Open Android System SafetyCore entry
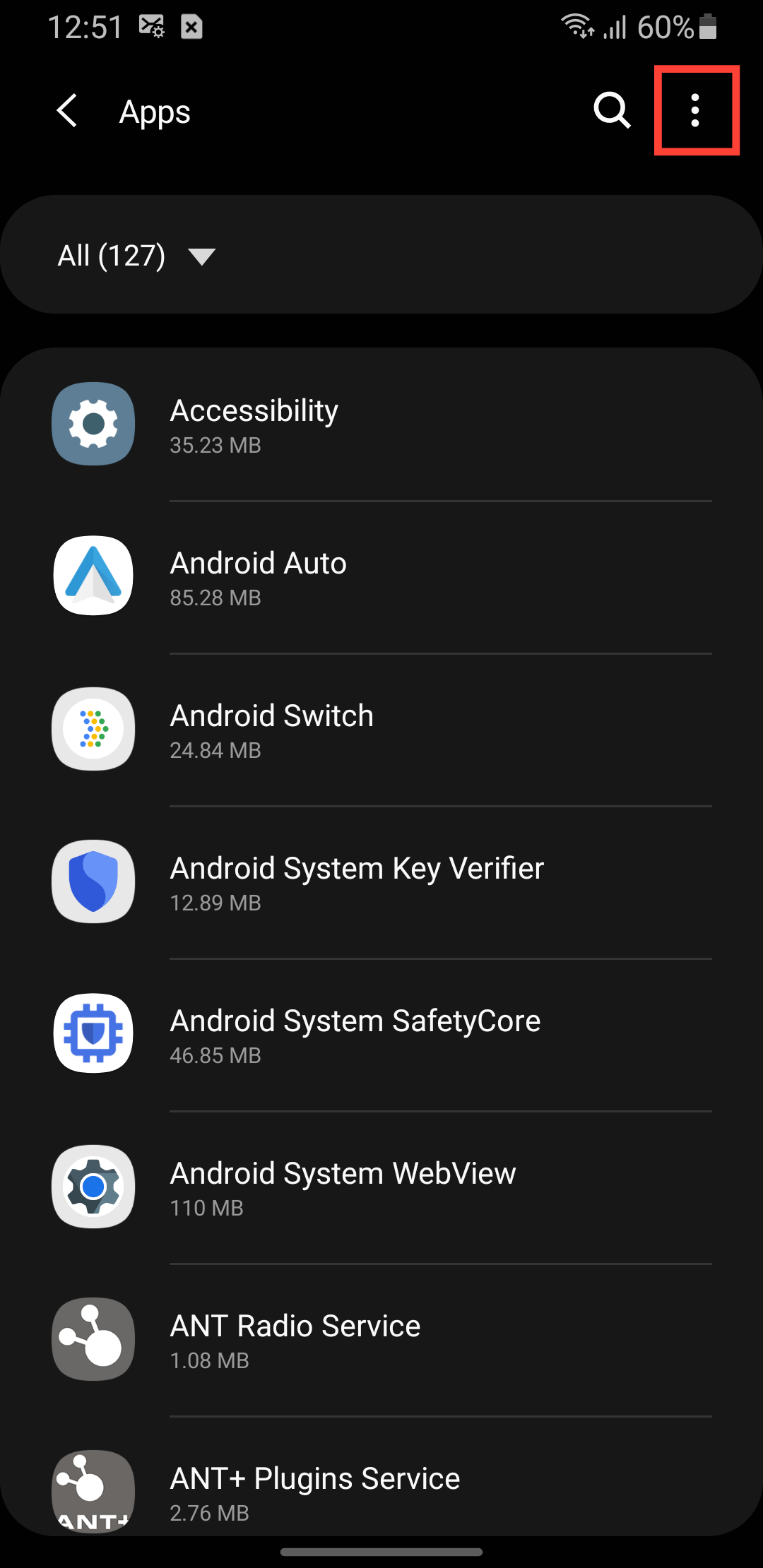 tap(381, 1035)
